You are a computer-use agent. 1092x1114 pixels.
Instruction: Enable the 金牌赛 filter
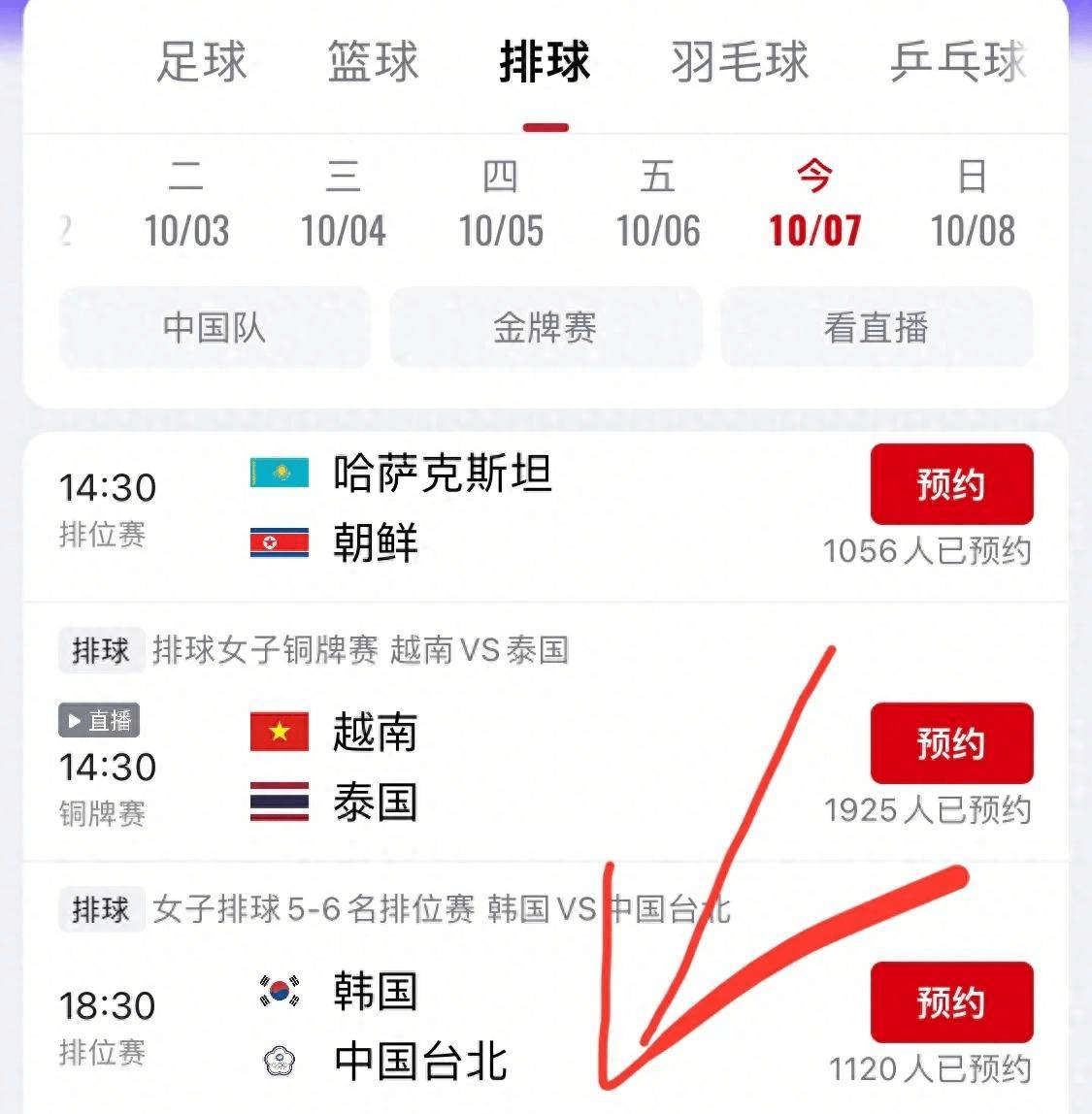coord(546,327)
